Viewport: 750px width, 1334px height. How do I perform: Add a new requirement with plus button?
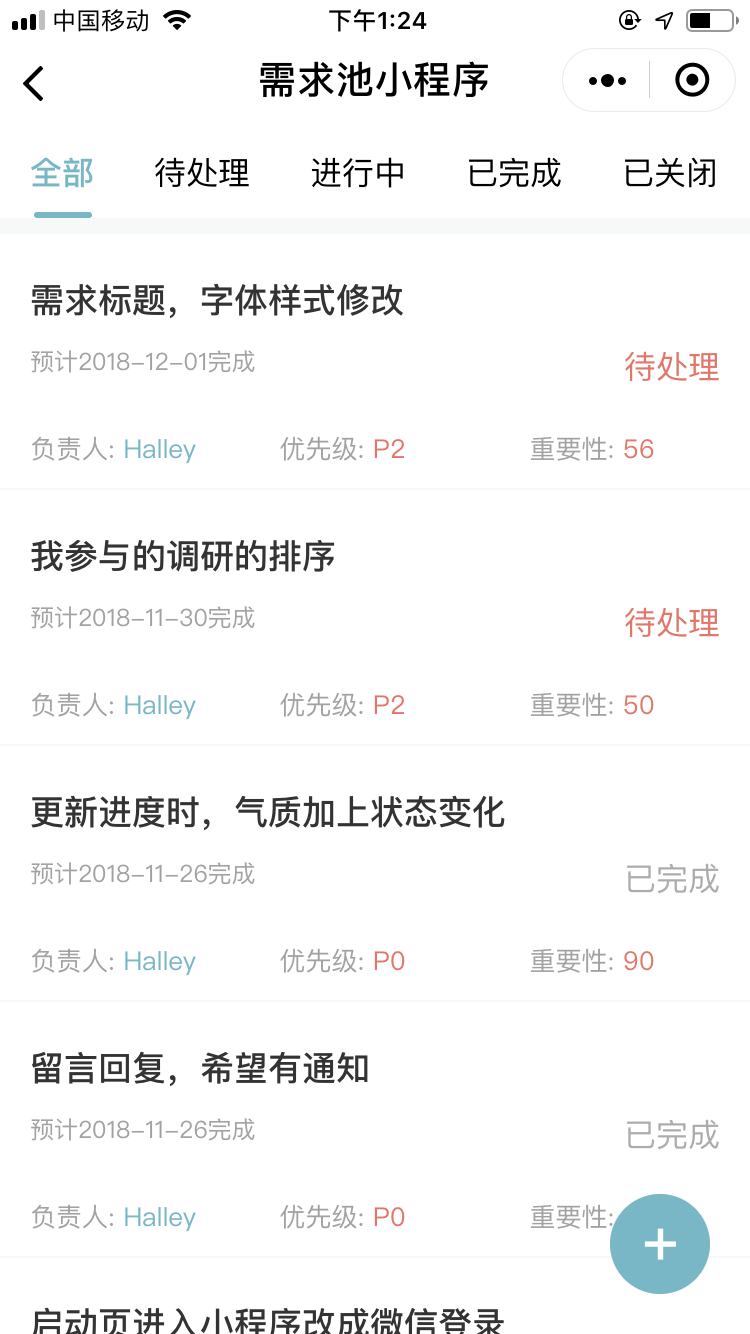coord(660,1244)
